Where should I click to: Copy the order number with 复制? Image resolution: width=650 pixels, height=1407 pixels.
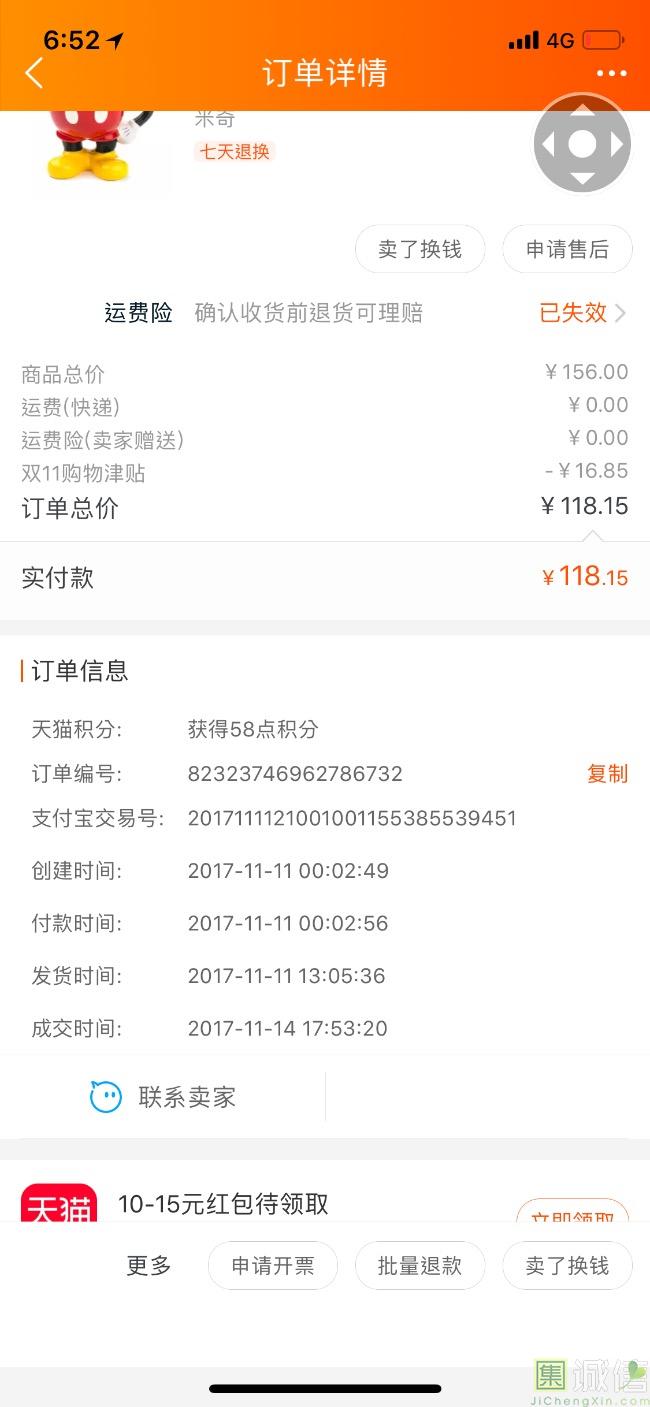(x=607, y=773)
